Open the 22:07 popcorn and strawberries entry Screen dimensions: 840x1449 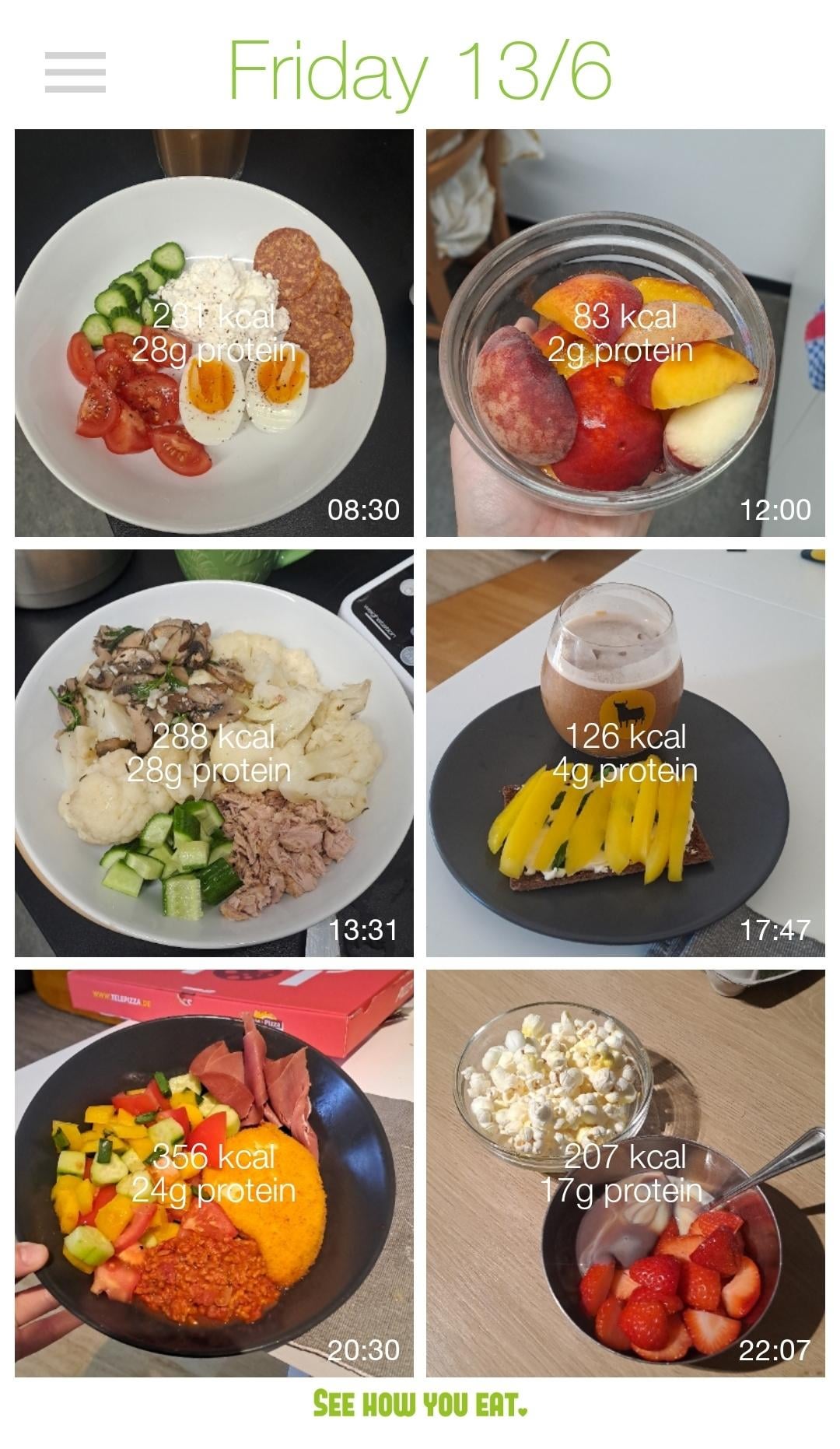pos(625,1174)
